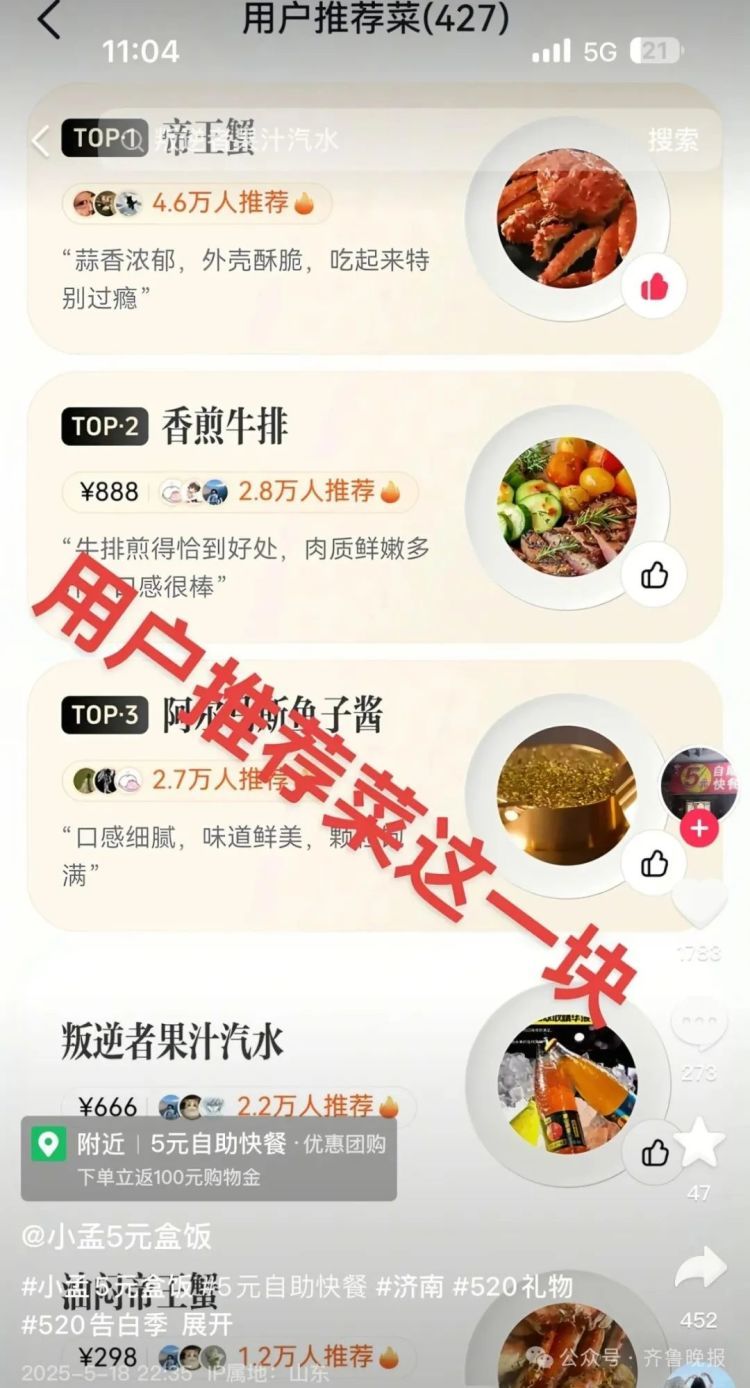Screen dimensions: 750x1388
Task: Tap the flame icon beside 4.6万人推荐
Action: point(307,203)
